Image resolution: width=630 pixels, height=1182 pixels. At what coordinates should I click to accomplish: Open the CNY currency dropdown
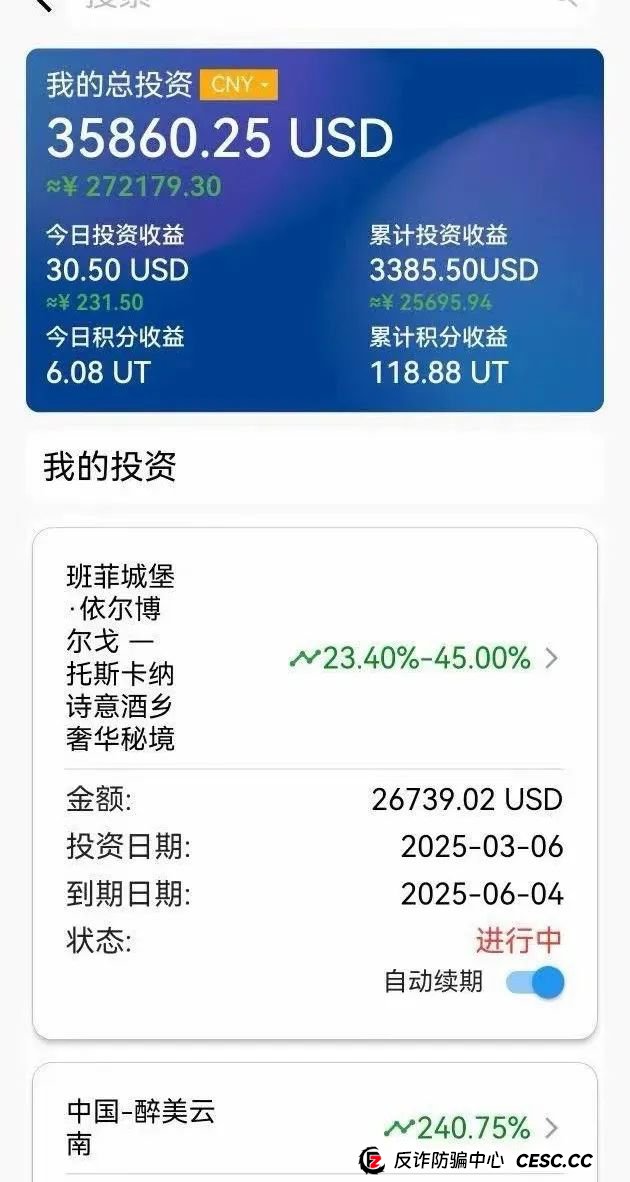click(x=238, y=85)
